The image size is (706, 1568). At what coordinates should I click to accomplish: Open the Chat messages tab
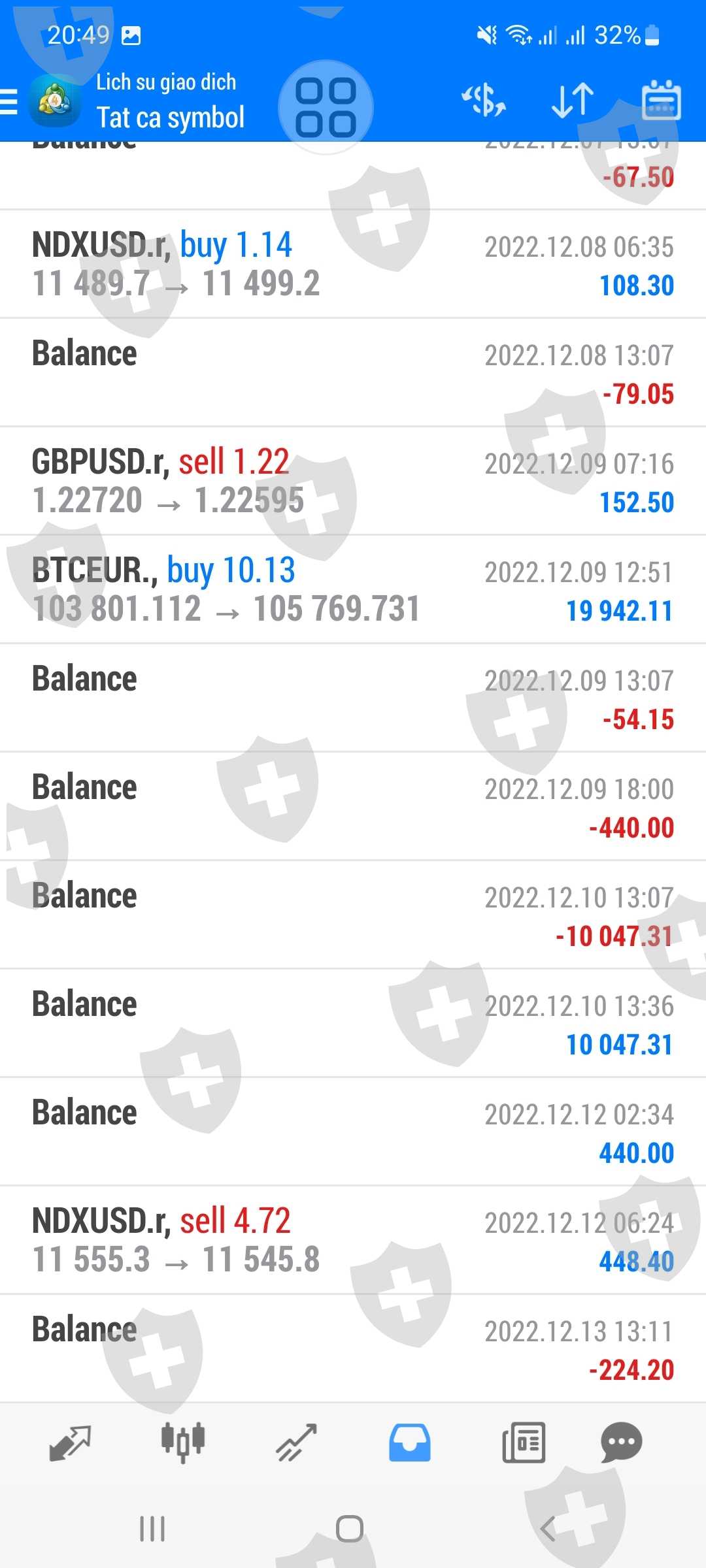pos(621,1443)
